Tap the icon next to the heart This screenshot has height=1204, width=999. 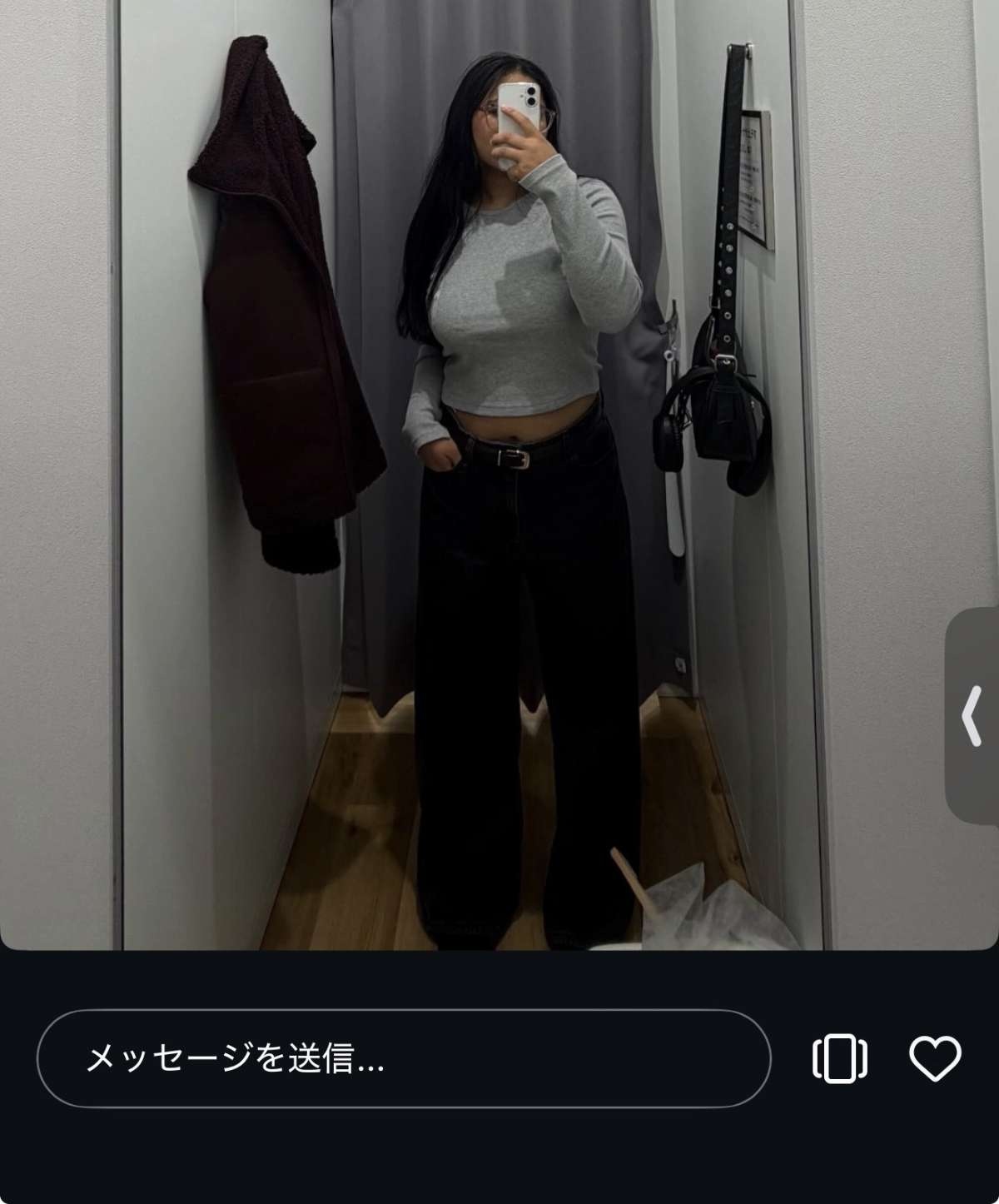[x=839, y=1058]
